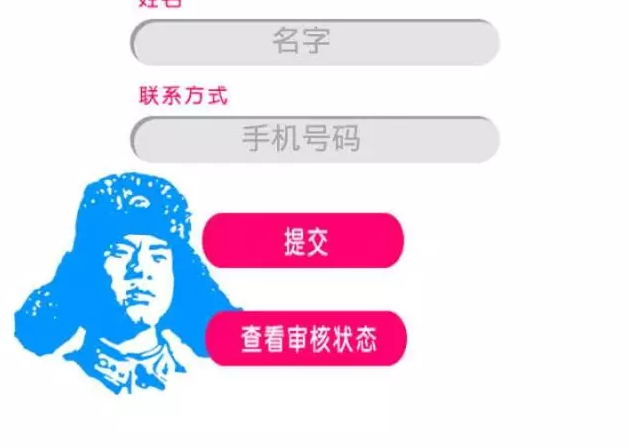Enter the 手机号码 phone number field
This screenshot has height=448, width=629.
point(314,139)
